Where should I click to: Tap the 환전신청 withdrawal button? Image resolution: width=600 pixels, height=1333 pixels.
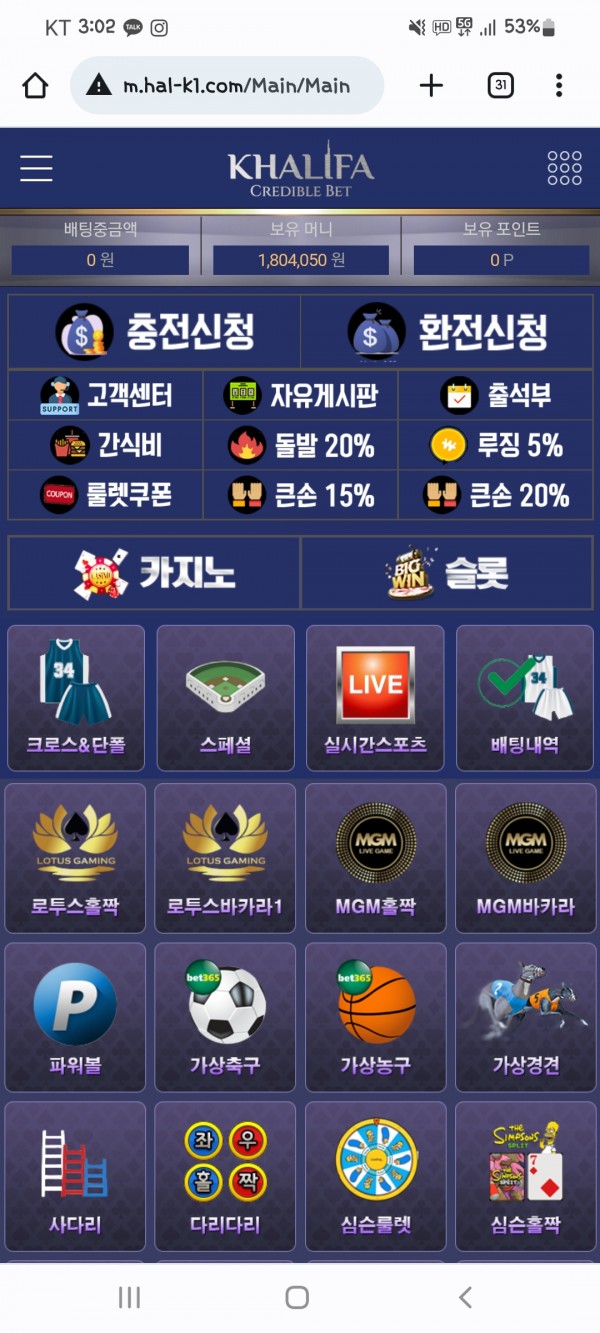[448, 332]
